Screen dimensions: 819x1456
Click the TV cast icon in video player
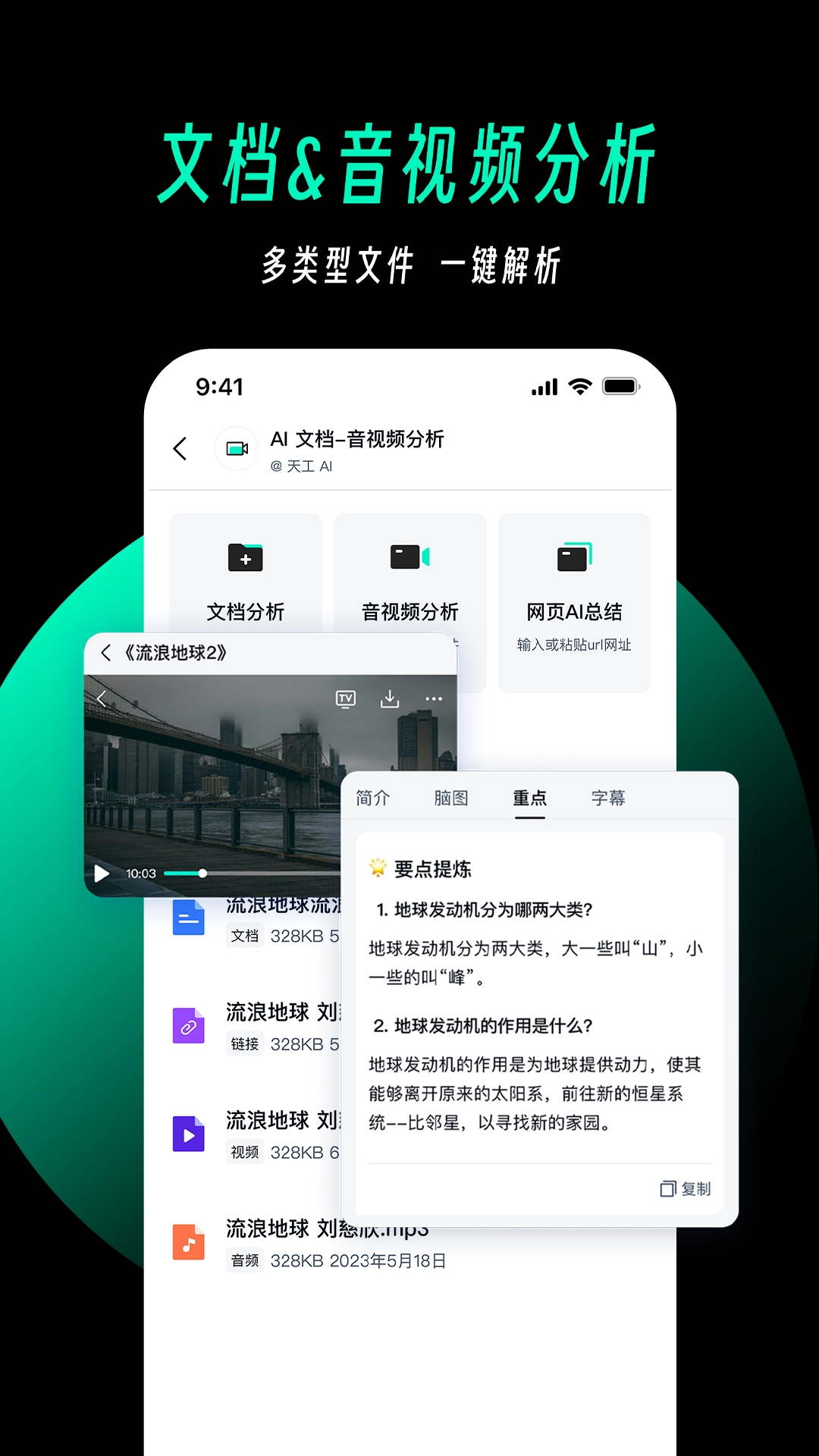[344, 698]
